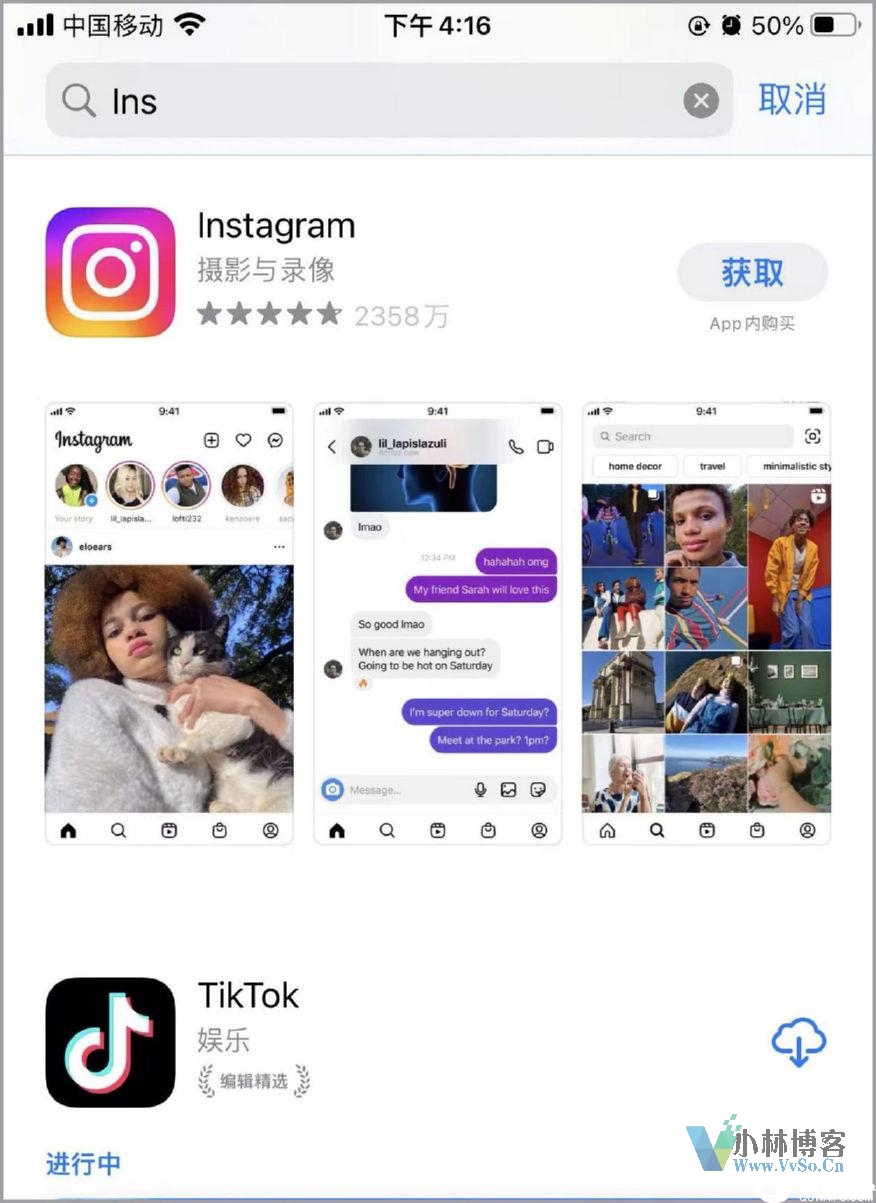Re-download TikTok via the cloud icon
The image size is (876, 1203).
point(798,1042)
